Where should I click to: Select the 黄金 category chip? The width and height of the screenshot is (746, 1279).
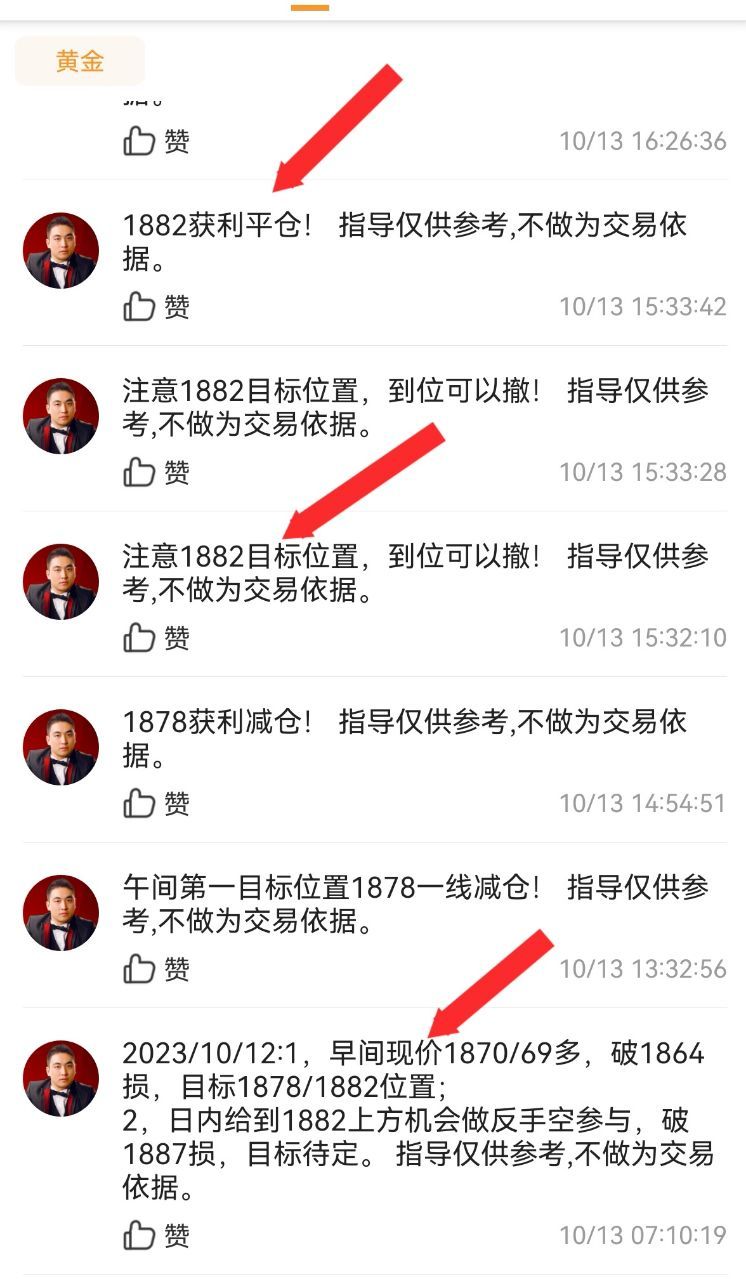(x=80, y=61)
